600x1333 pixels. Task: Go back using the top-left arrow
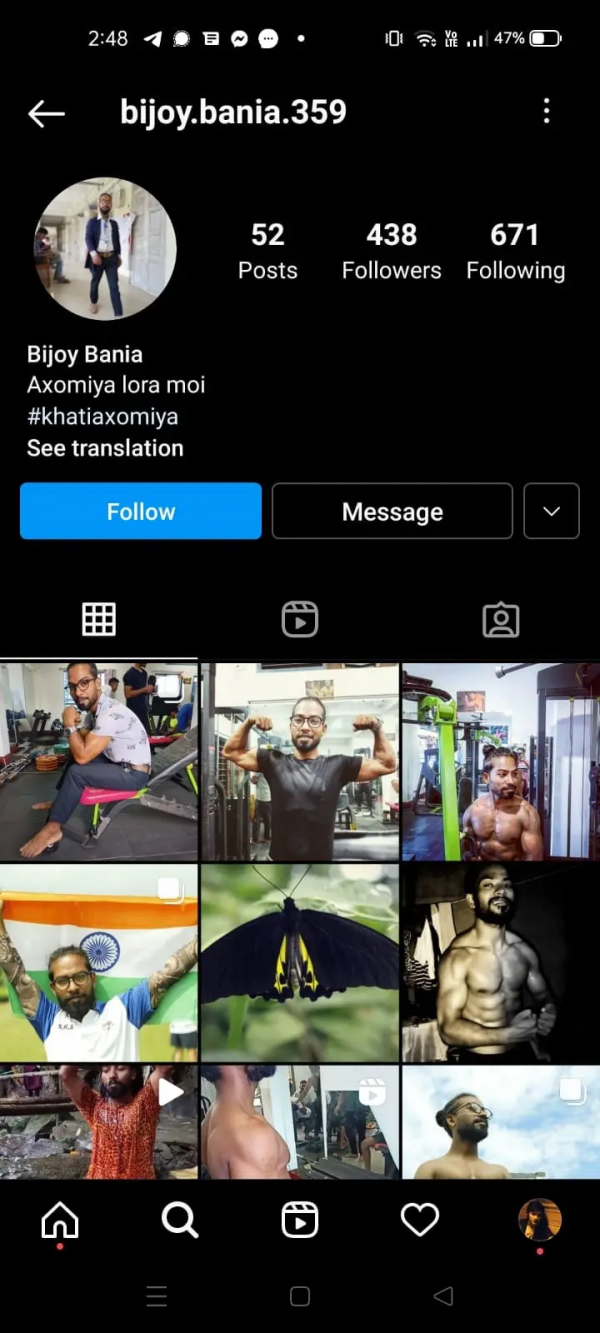[46, 113]
